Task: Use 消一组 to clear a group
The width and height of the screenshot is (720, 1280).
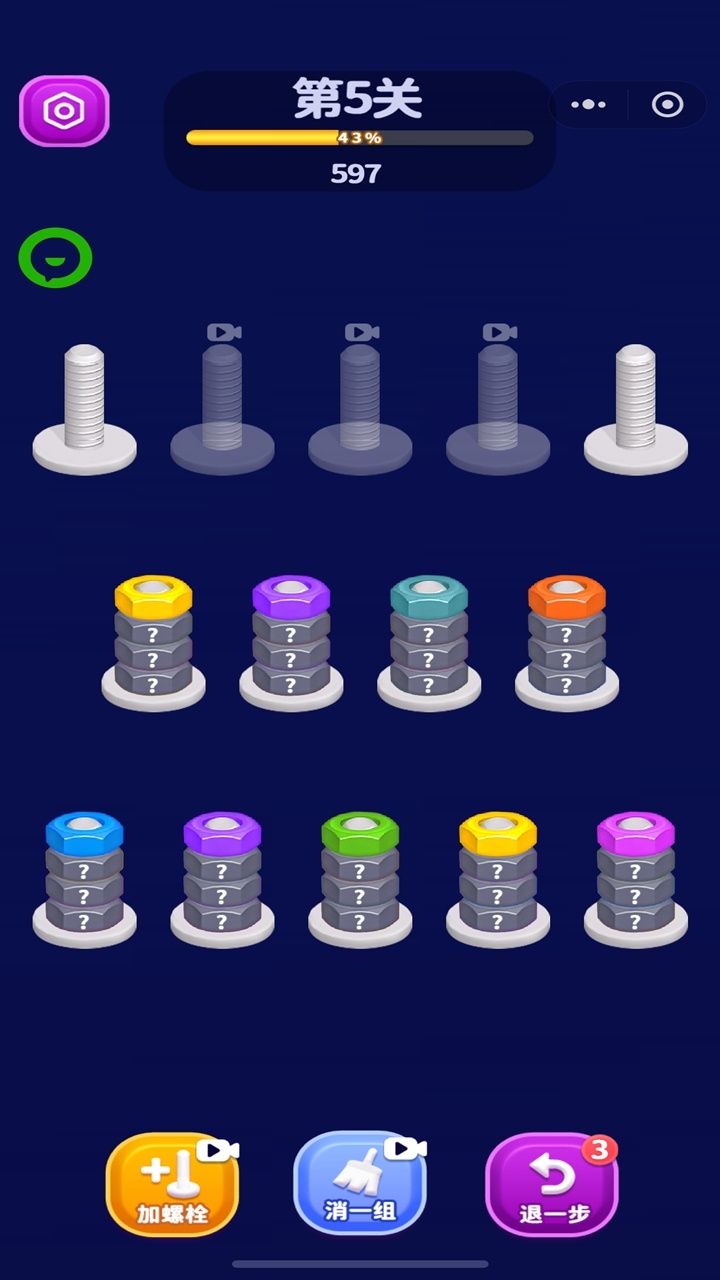Action: tap(360, 1184)
